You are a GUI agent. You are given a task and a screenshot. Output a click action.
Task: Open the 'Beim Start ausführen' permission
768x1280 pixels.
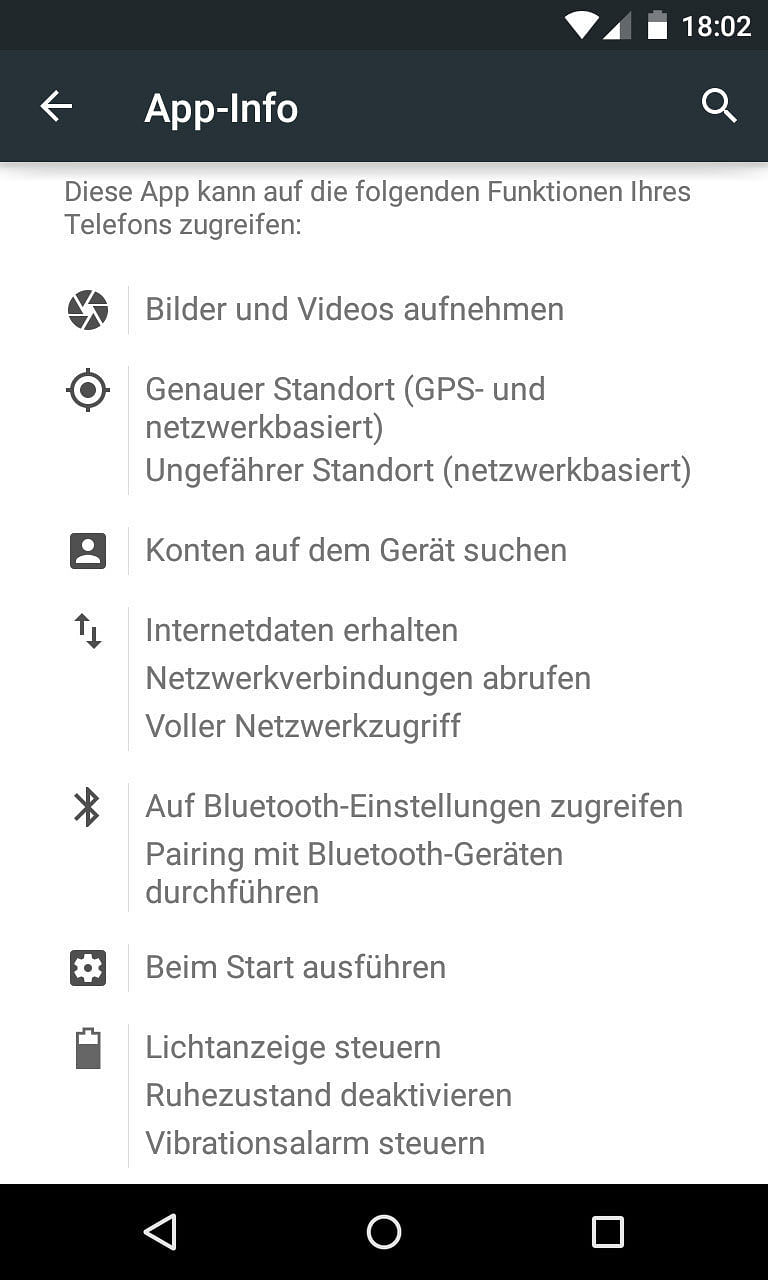pos(296,967)
